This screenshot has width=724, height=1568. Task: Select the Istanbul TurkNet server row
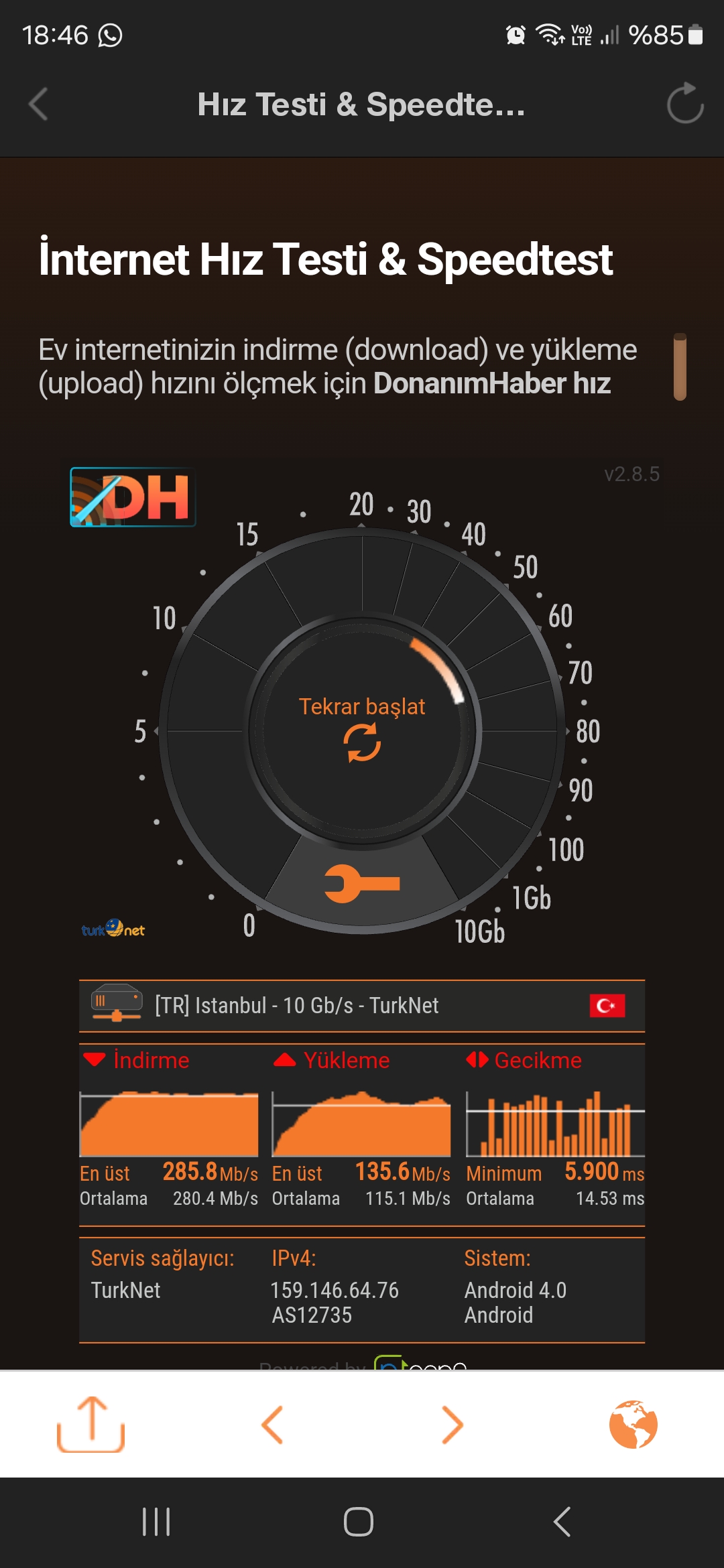point(362,1005)
